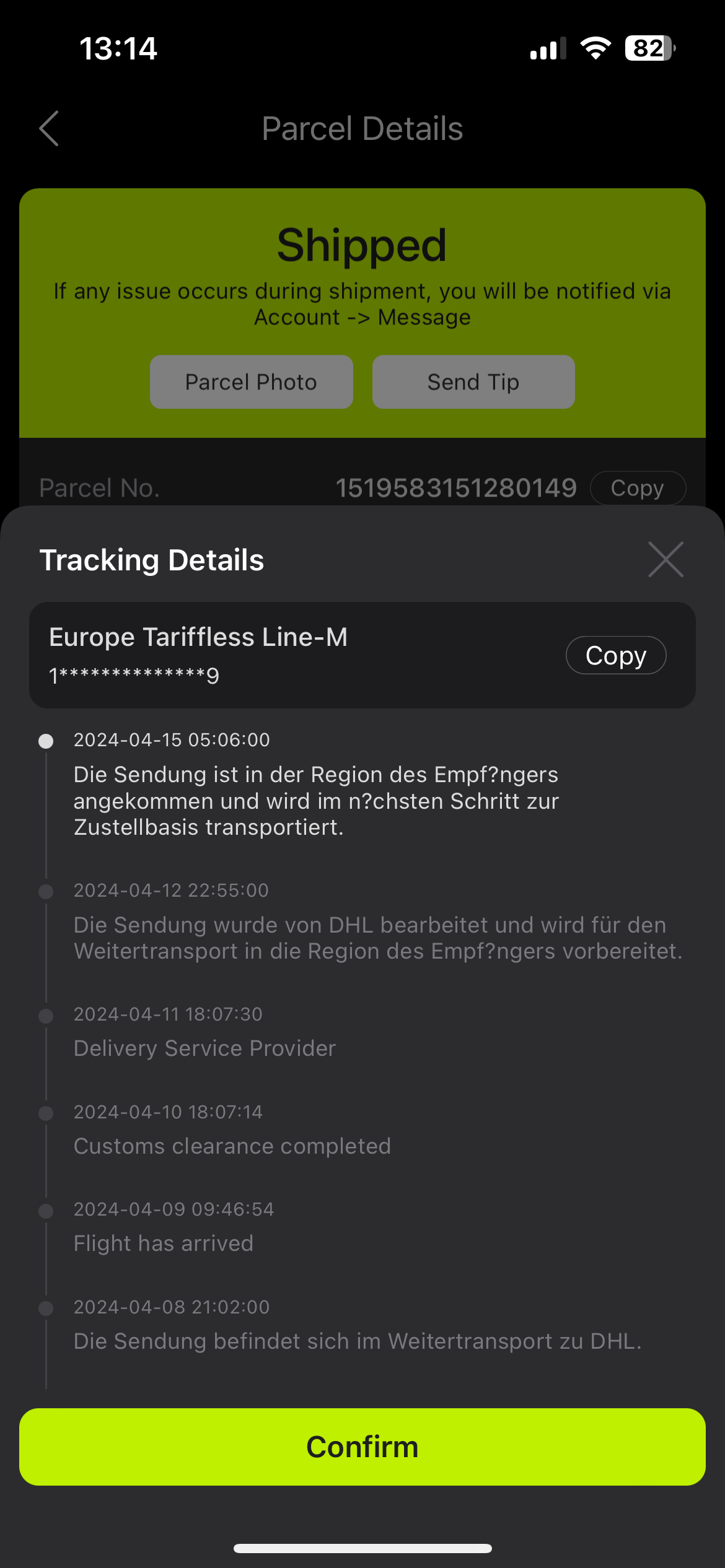Select the Customs clearance completed entry

232,1146
